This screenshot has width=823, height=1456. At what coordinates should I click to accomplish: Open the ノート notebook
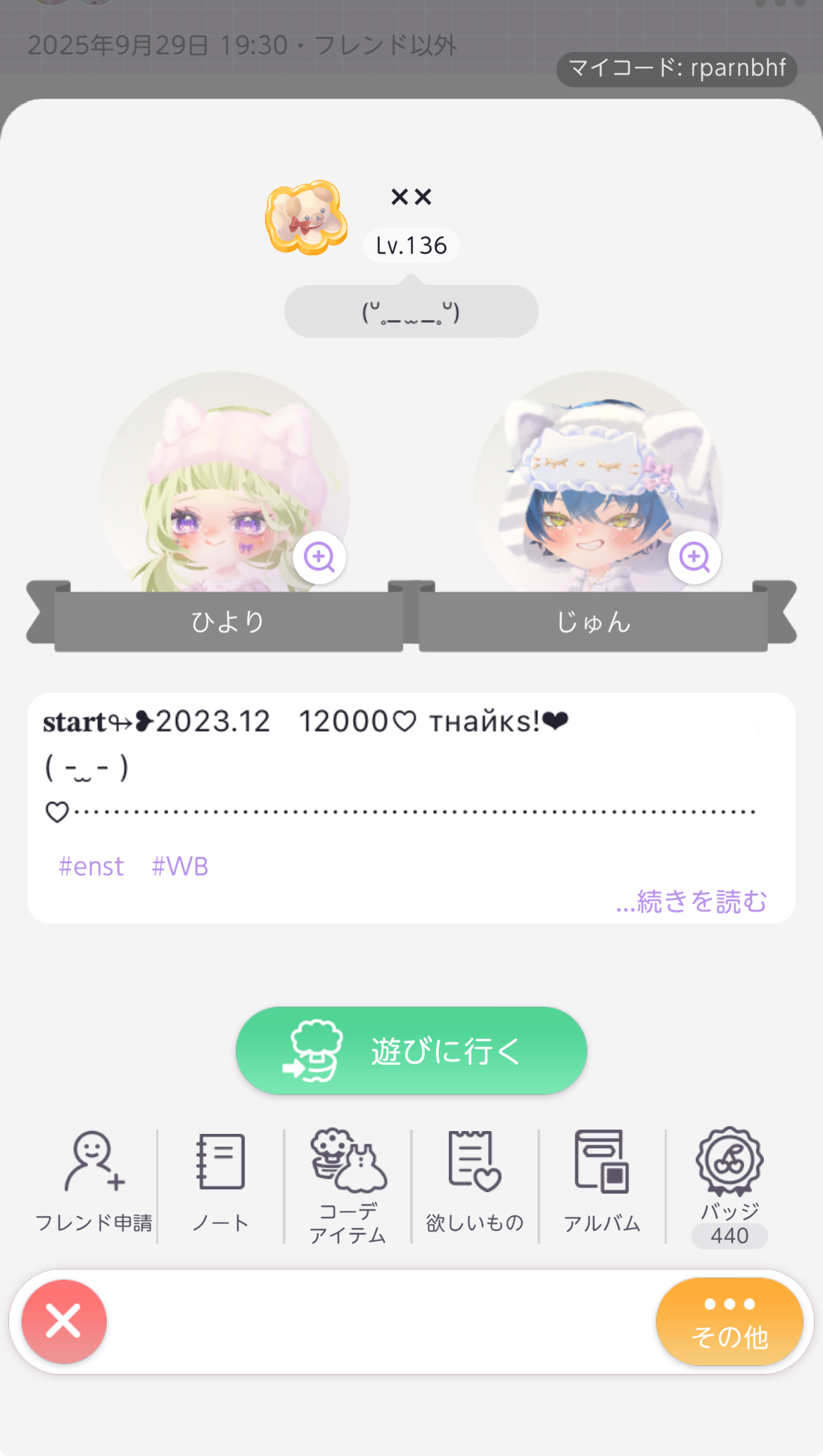click(x=221, y=1183)
